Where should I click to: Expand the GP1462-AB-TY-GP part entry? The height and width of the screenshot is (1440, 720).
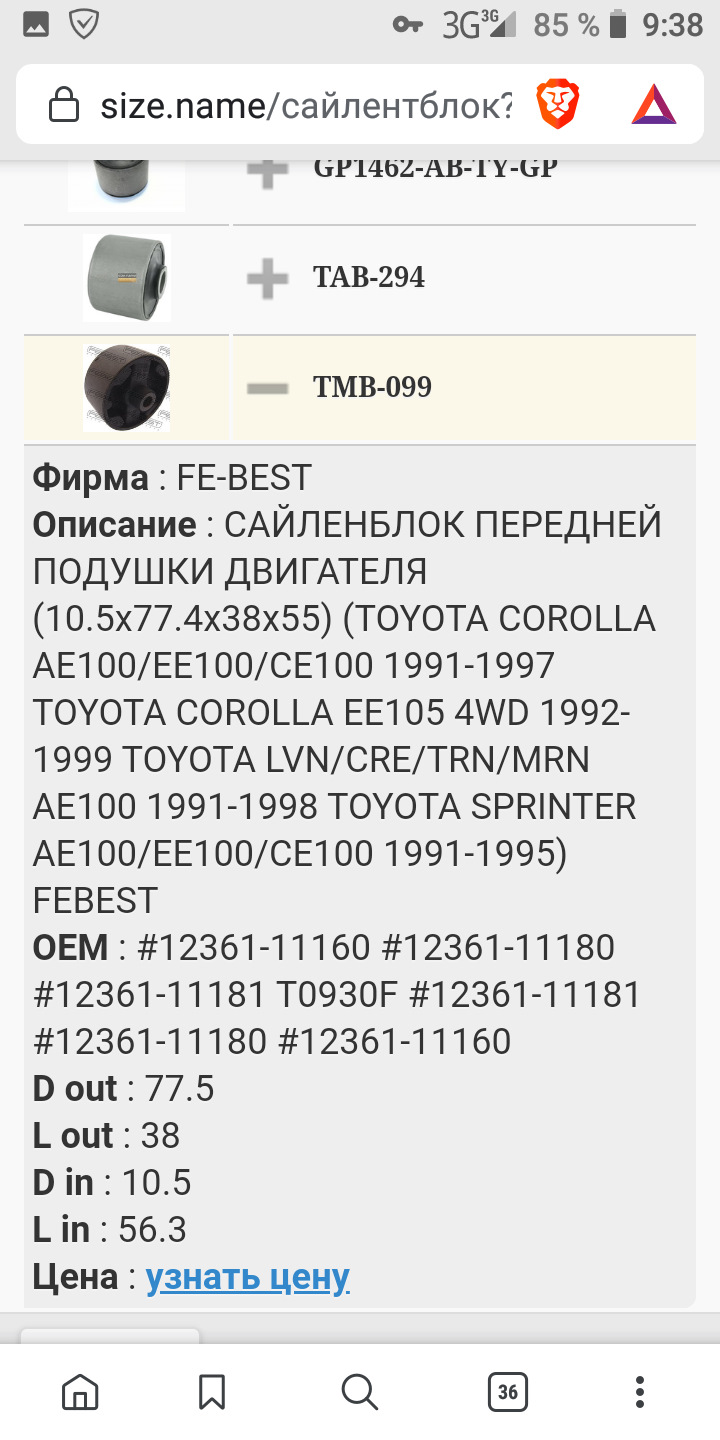pos(265,172)
